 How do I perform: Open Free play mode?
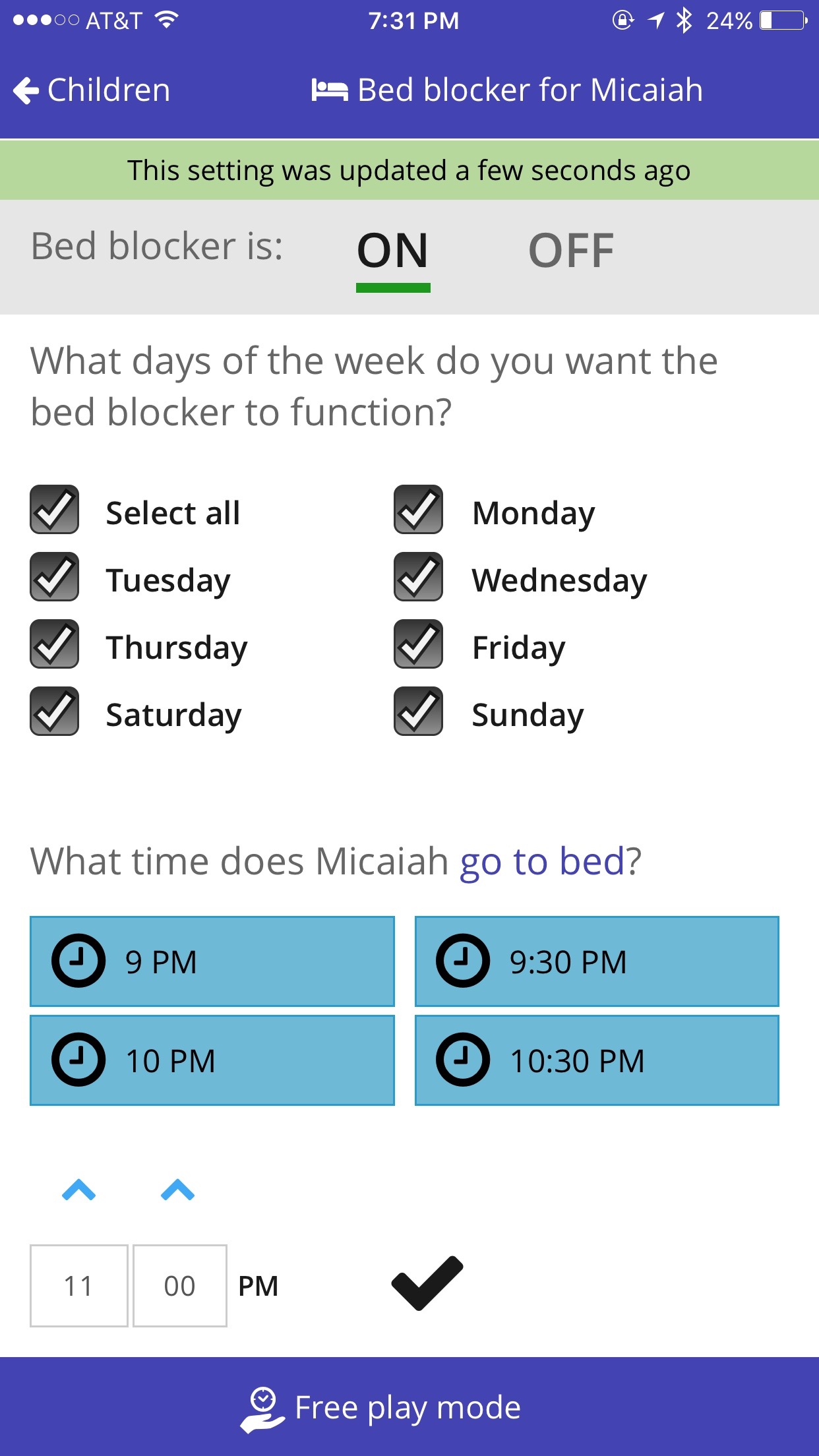pos(380,1408)
